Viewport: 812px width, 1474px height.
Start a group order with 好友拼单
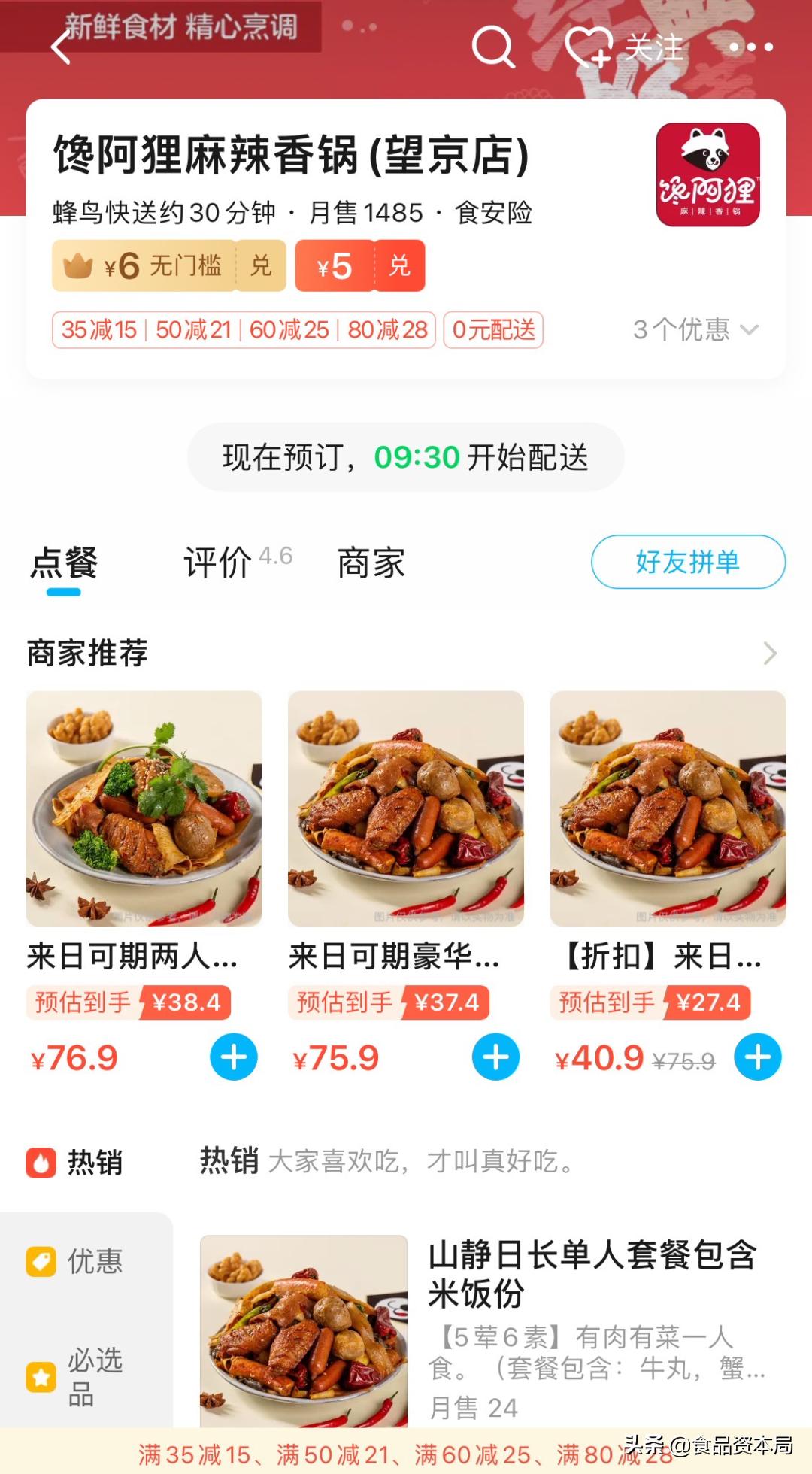688,562
